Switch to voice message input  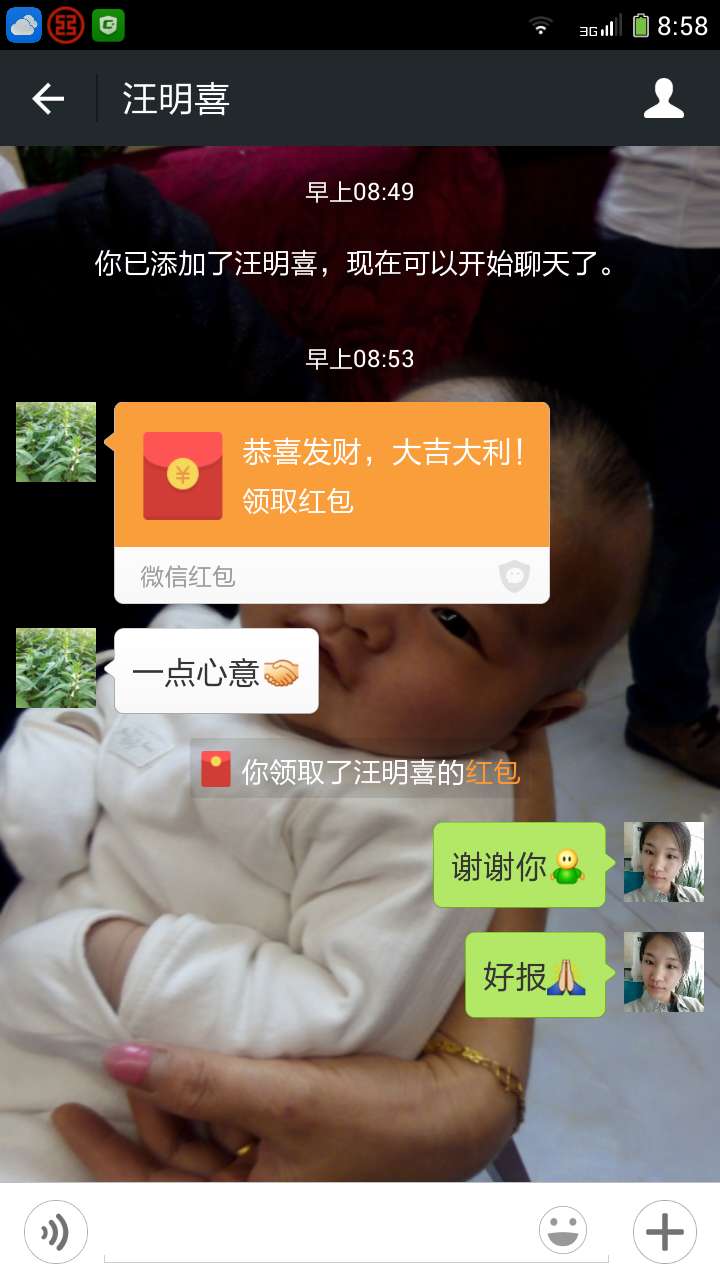[x=56, y=1231]
